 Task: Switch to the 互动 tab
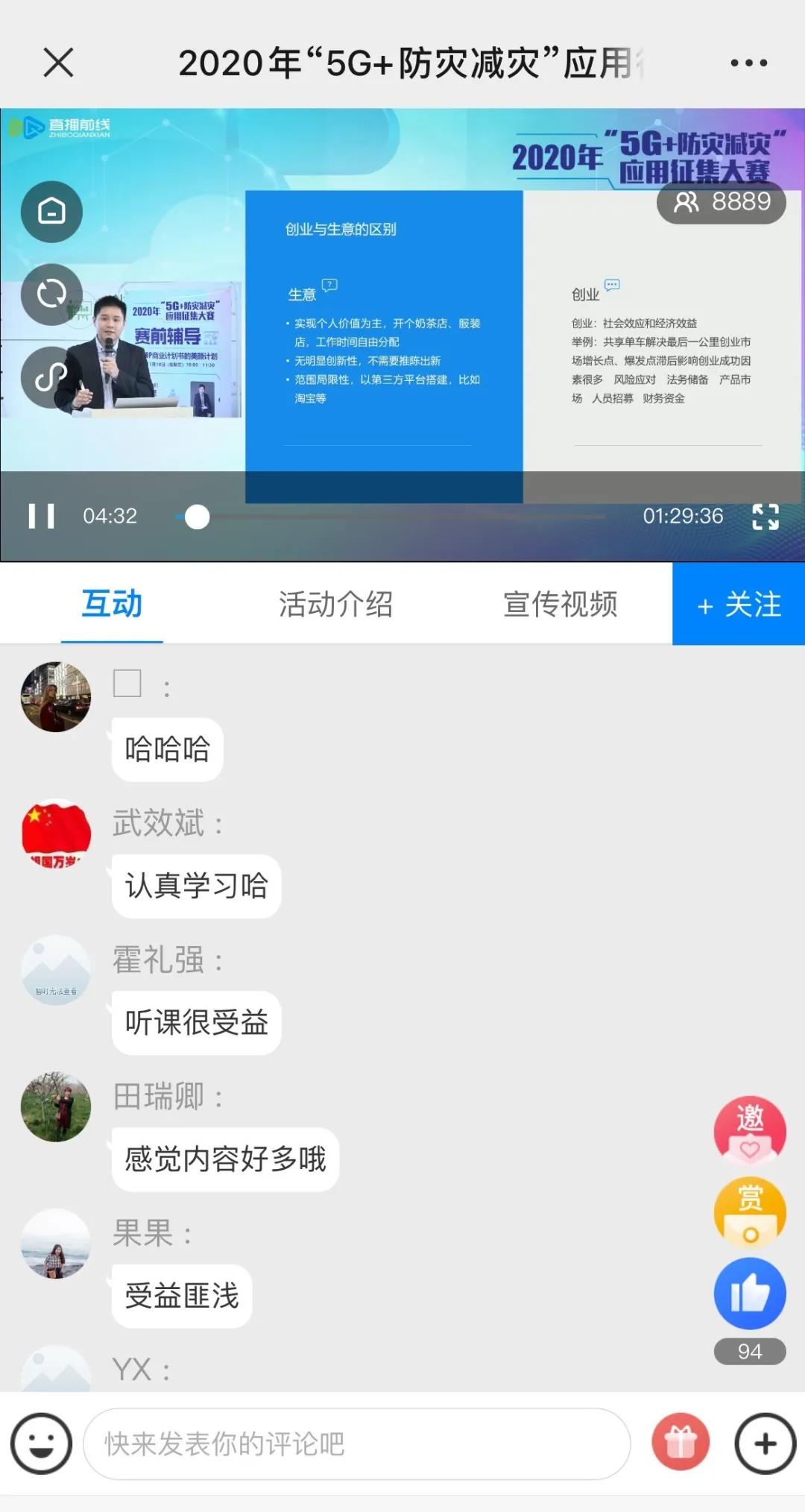(x=112, y=604)
